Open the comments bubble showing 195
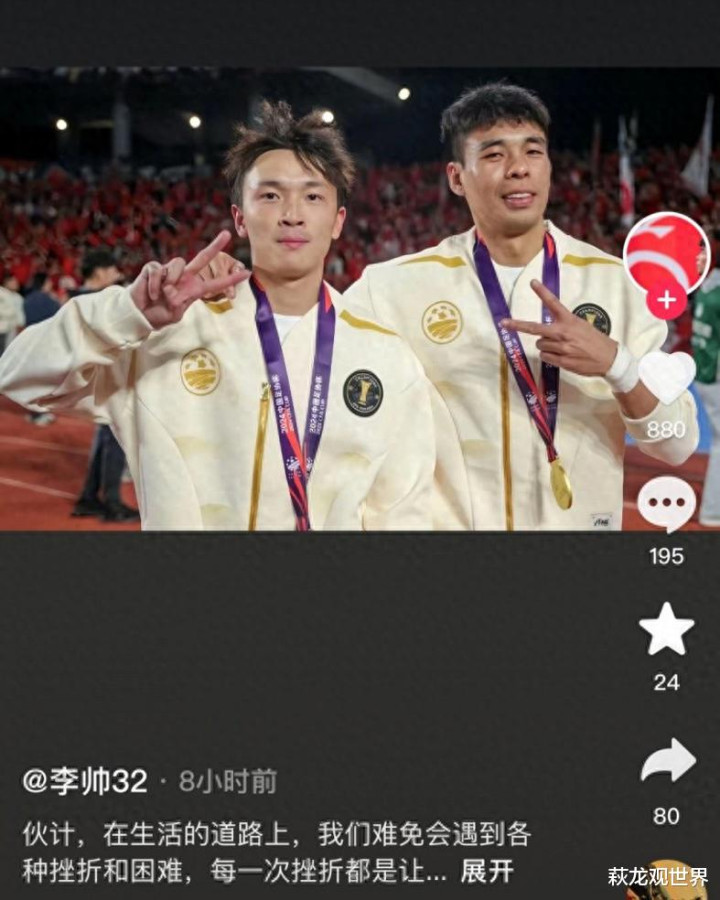Viewport: 720px width, 900px height. (666, 504)
